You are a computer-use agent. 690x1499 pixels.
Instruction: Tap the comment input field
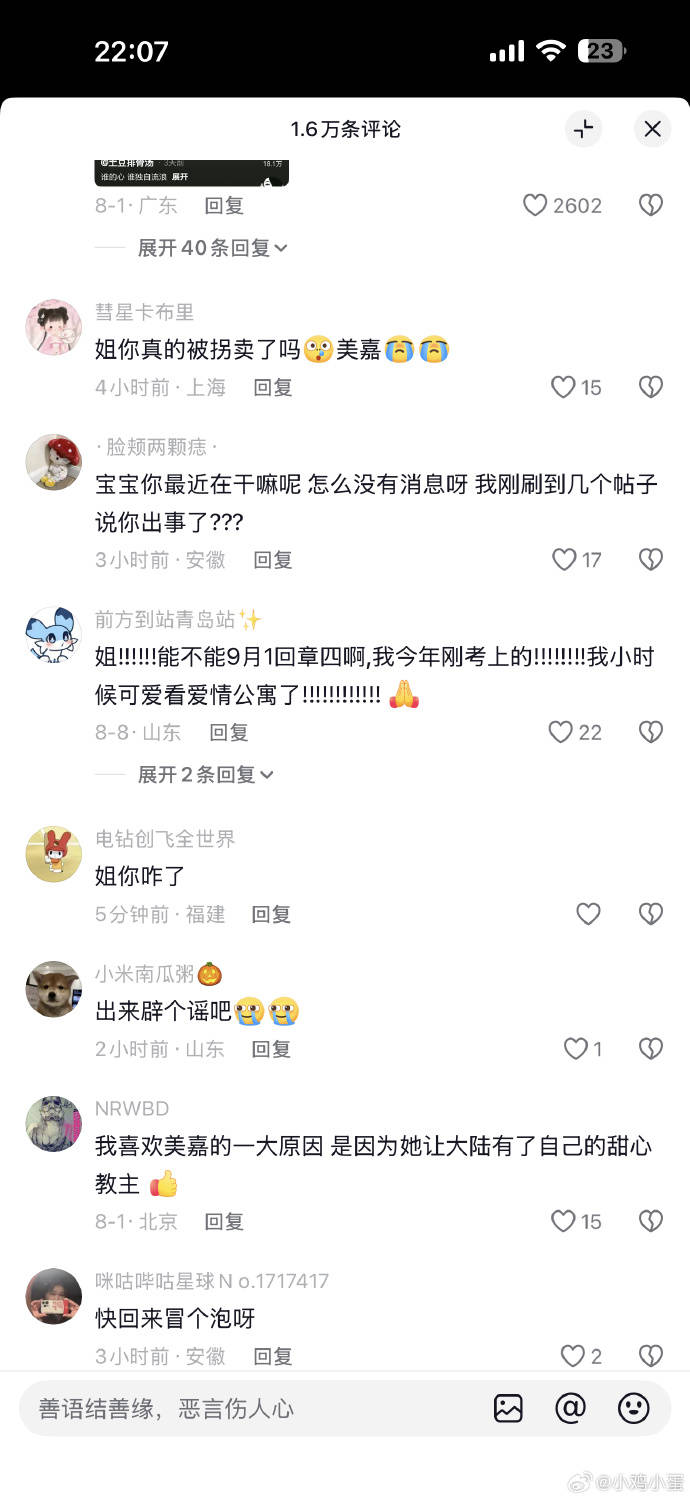click(250, 1409)
